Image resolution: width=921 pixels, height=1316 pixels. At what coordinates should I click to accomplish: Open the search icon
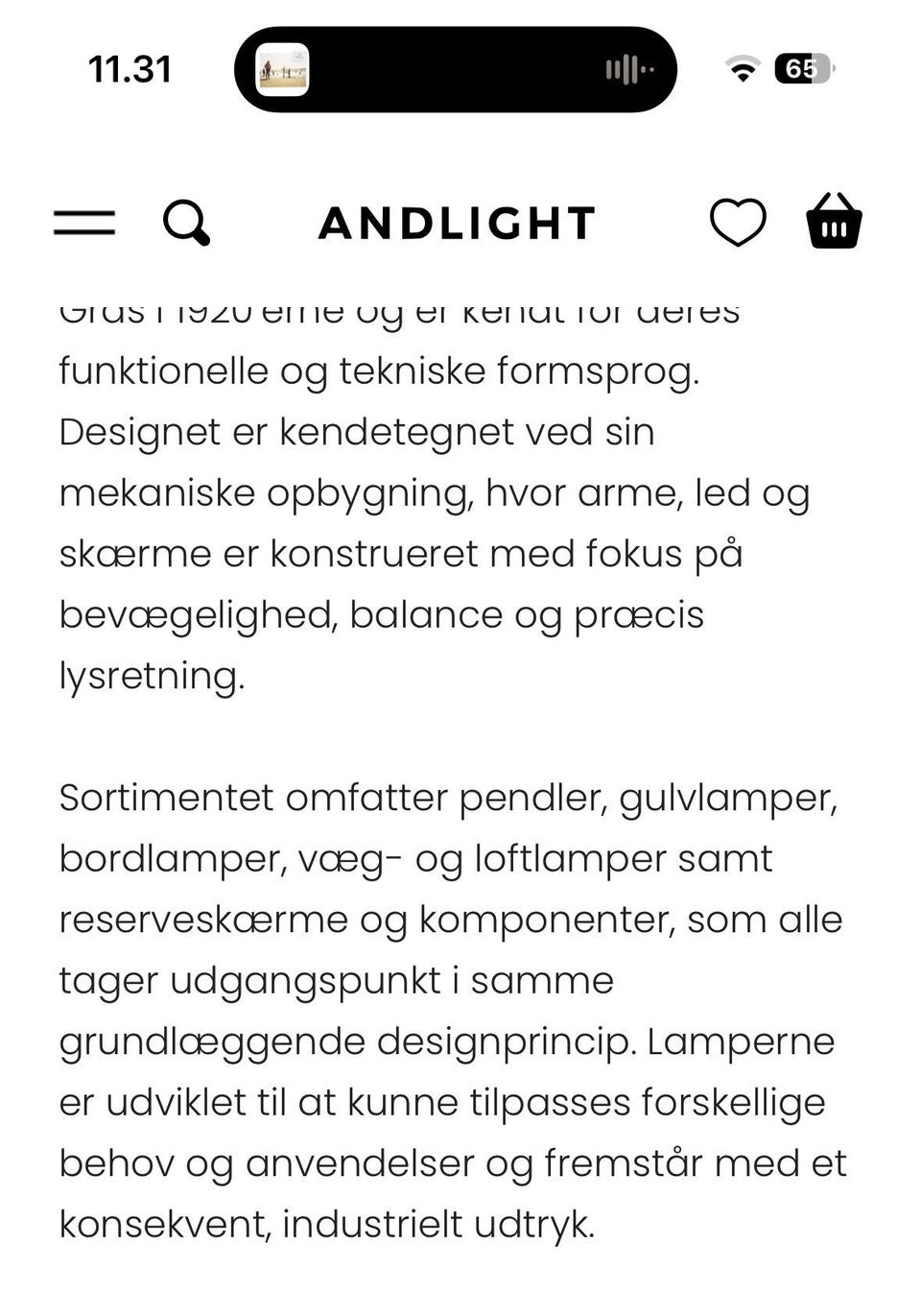click(x=185, y=224)
